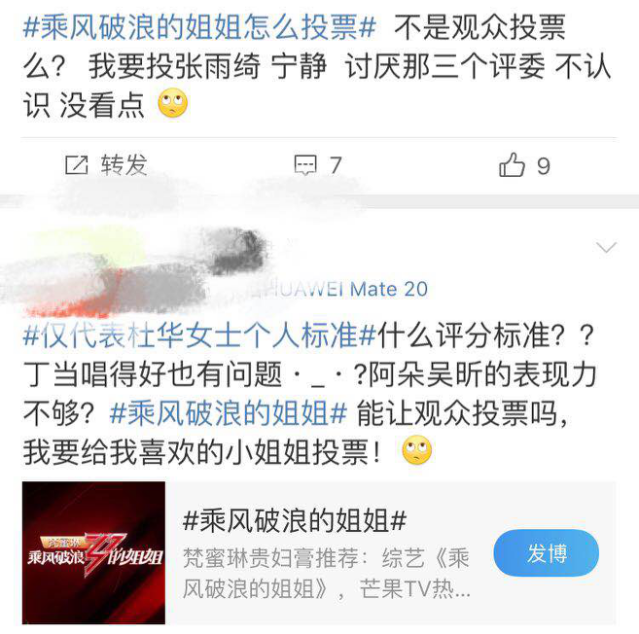Open the #乘风破浪的姐姐# topic card
The width and height of the screenshot is (639, 634).
(319, 553)
